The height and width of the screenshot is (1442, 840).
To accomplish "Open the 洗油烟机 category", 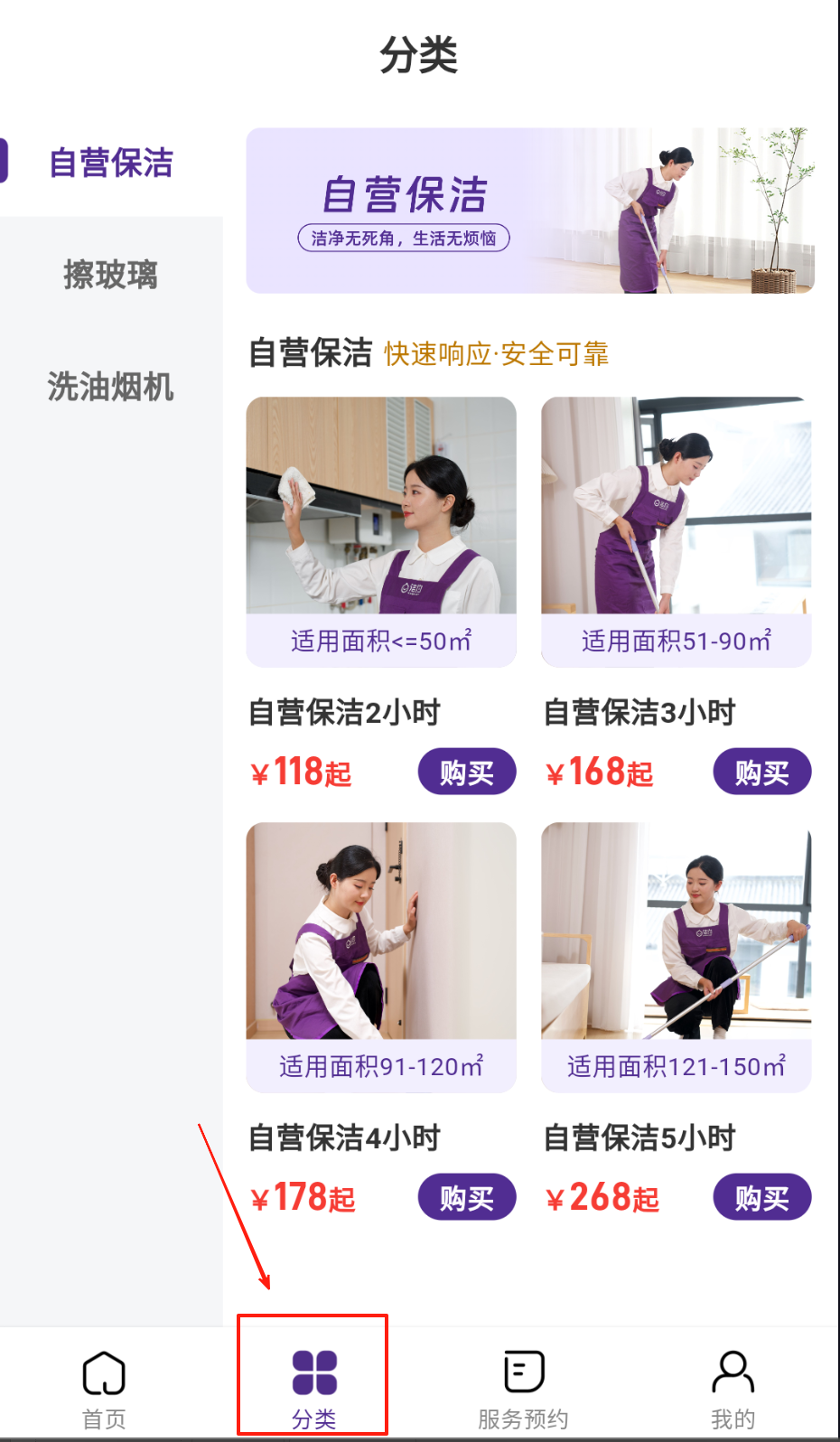I will [x=110, y=387].
